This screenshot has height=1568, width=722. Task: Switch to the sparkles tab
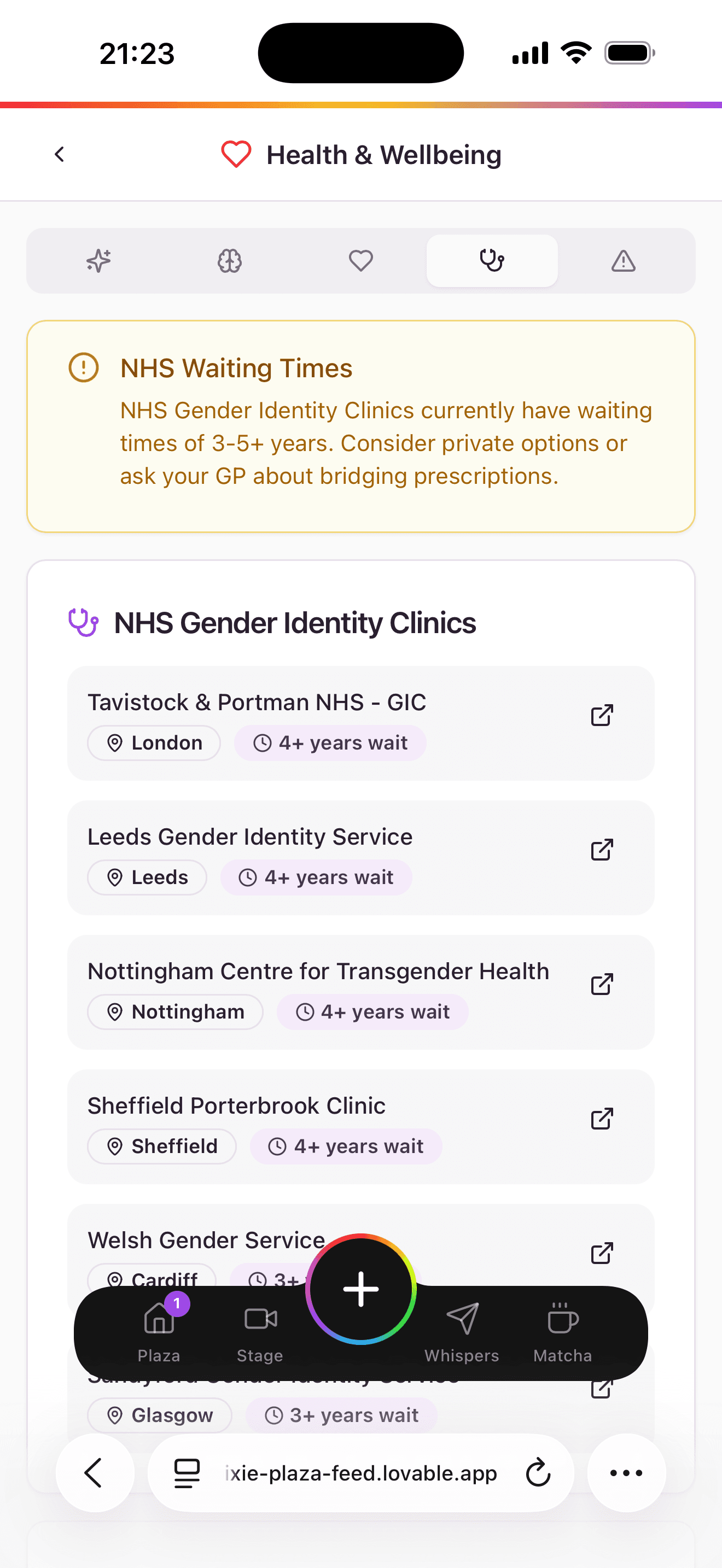click(98, 261)
